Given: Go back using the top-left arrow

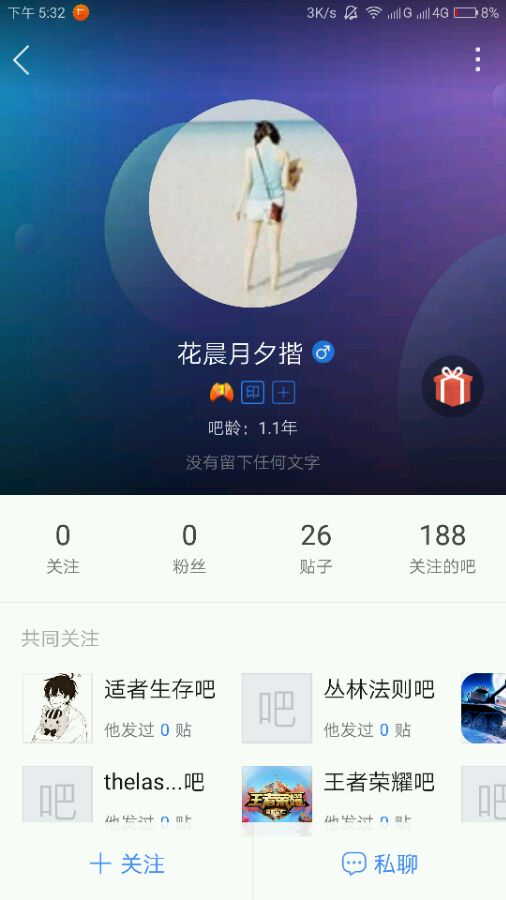Looking at the screenshot, I should (x=22, y=60).
